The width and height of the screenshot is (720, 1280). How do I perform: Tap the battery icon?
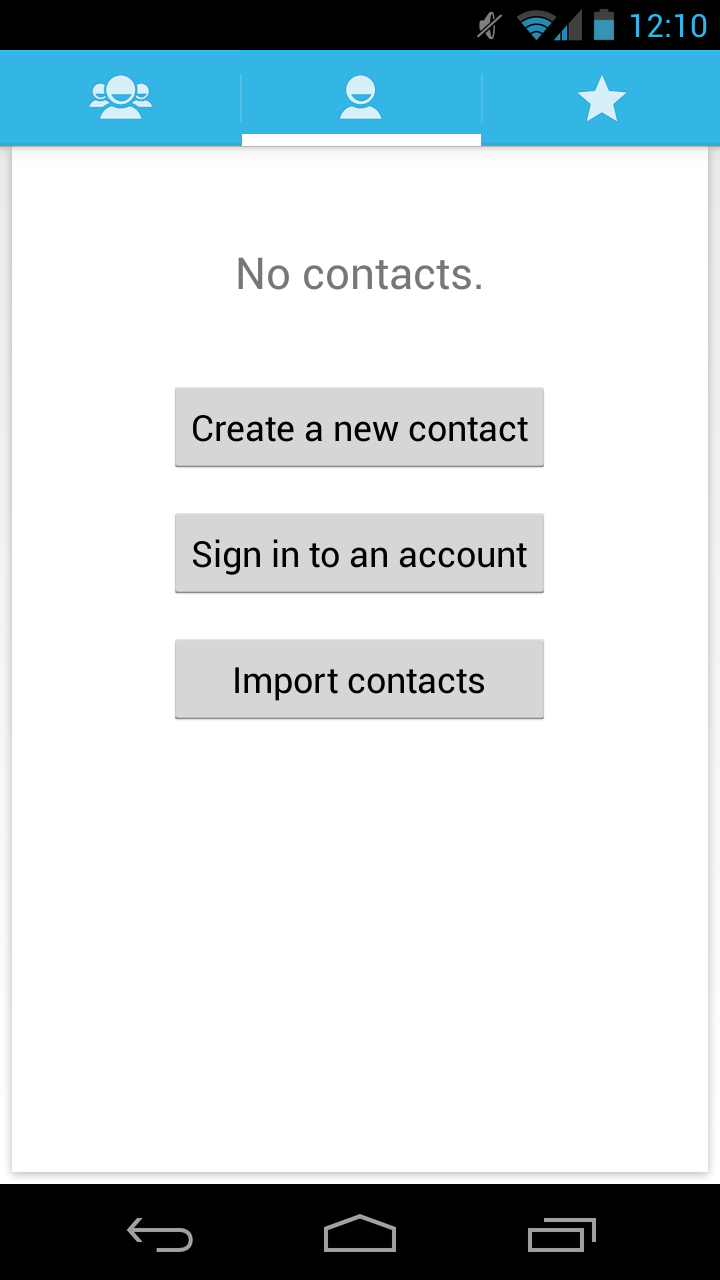pyautogui.click(x=605, y=24)
